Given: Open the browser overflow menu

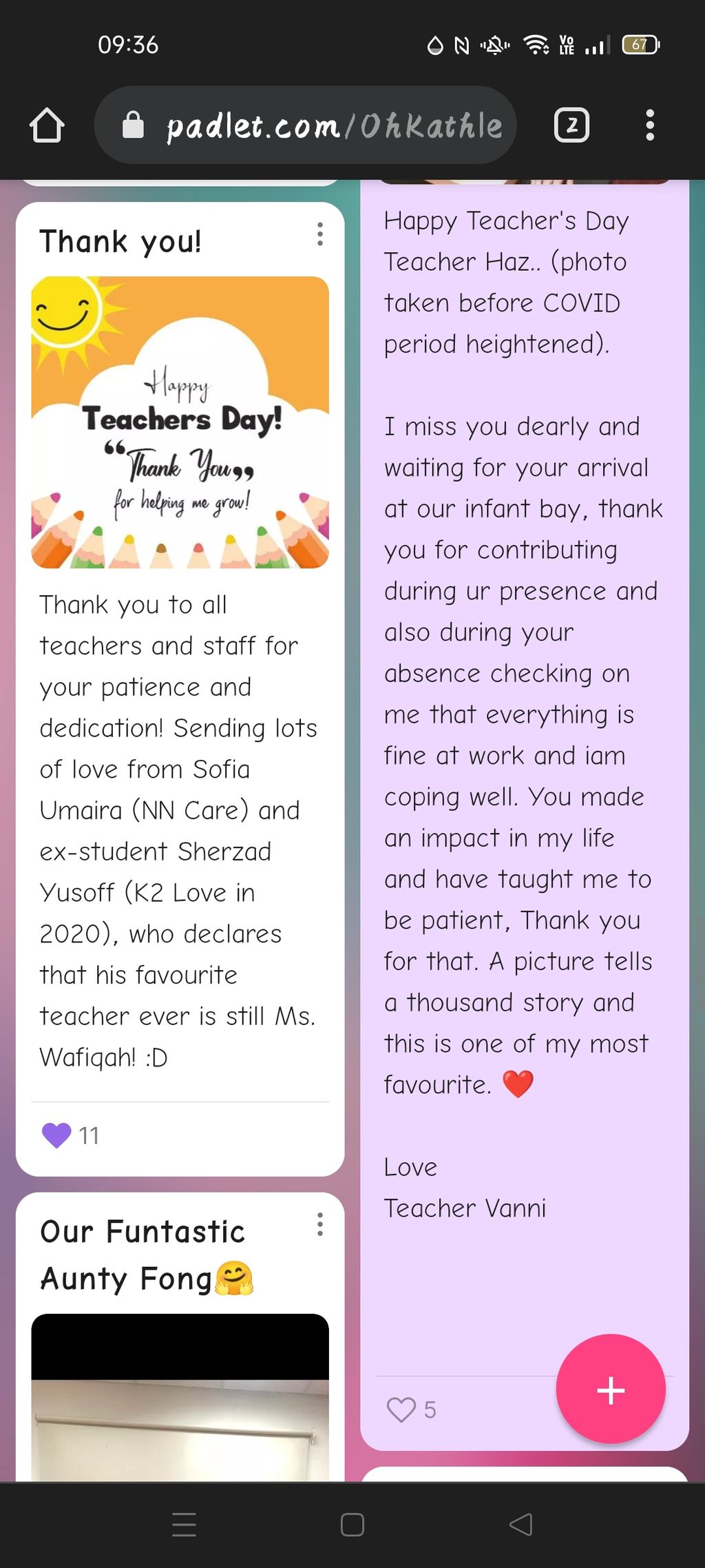Looking at the screenshot, I should pos(649,125).
